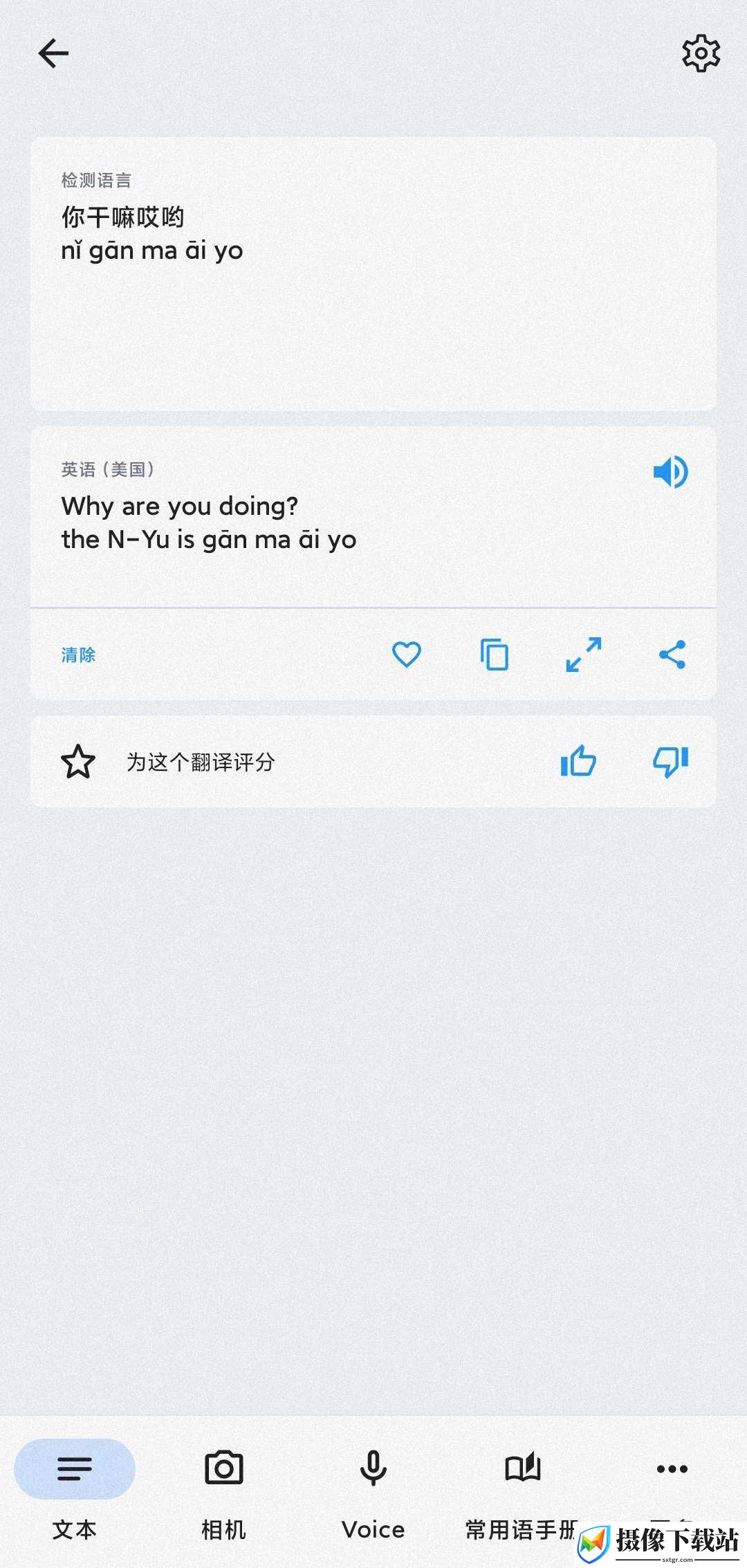Give the translation a thumbs down
This screenshot has width=747, height=1568.
pos(671,762)
